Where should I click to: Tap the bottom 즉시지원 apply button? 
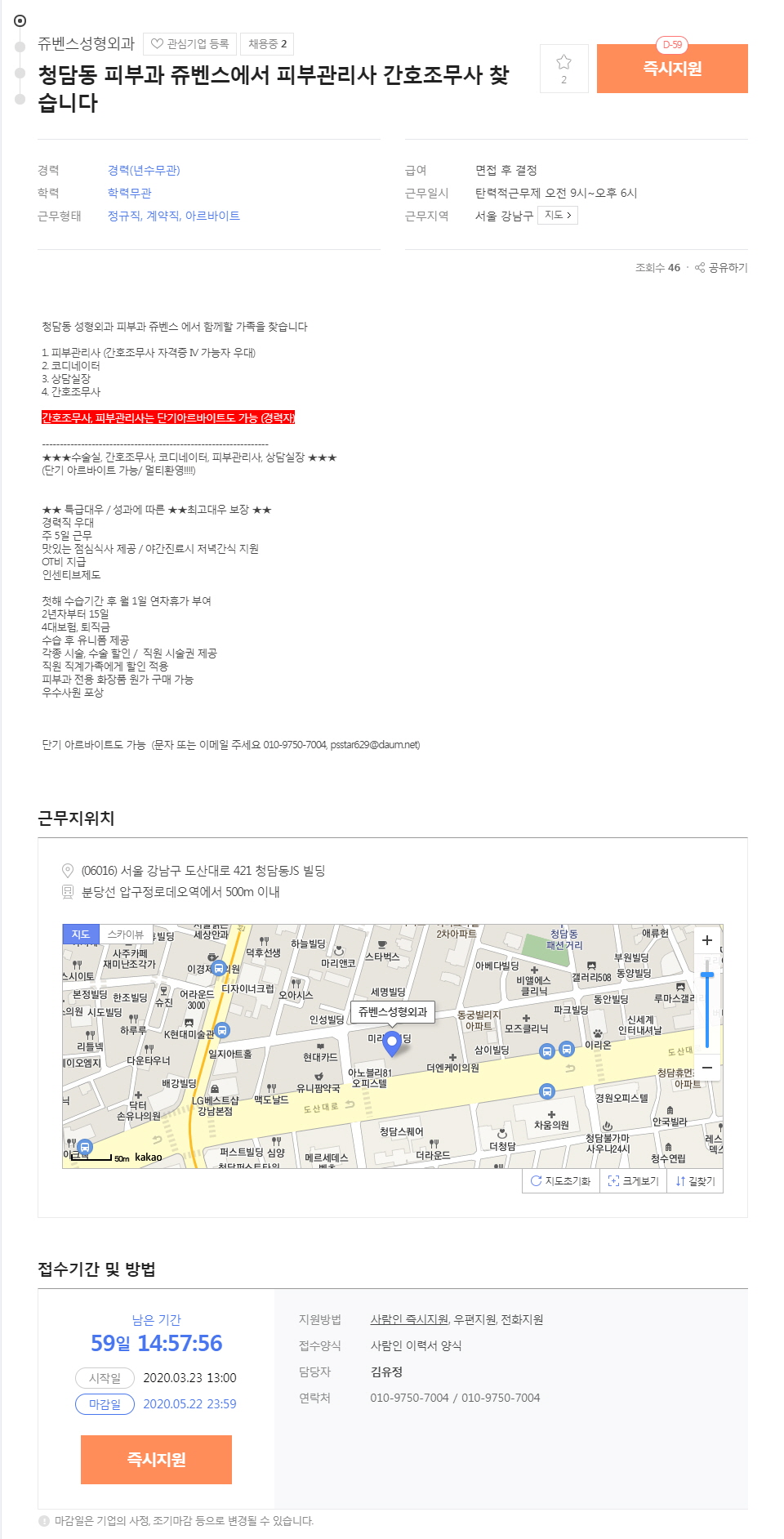(156, 1460)
